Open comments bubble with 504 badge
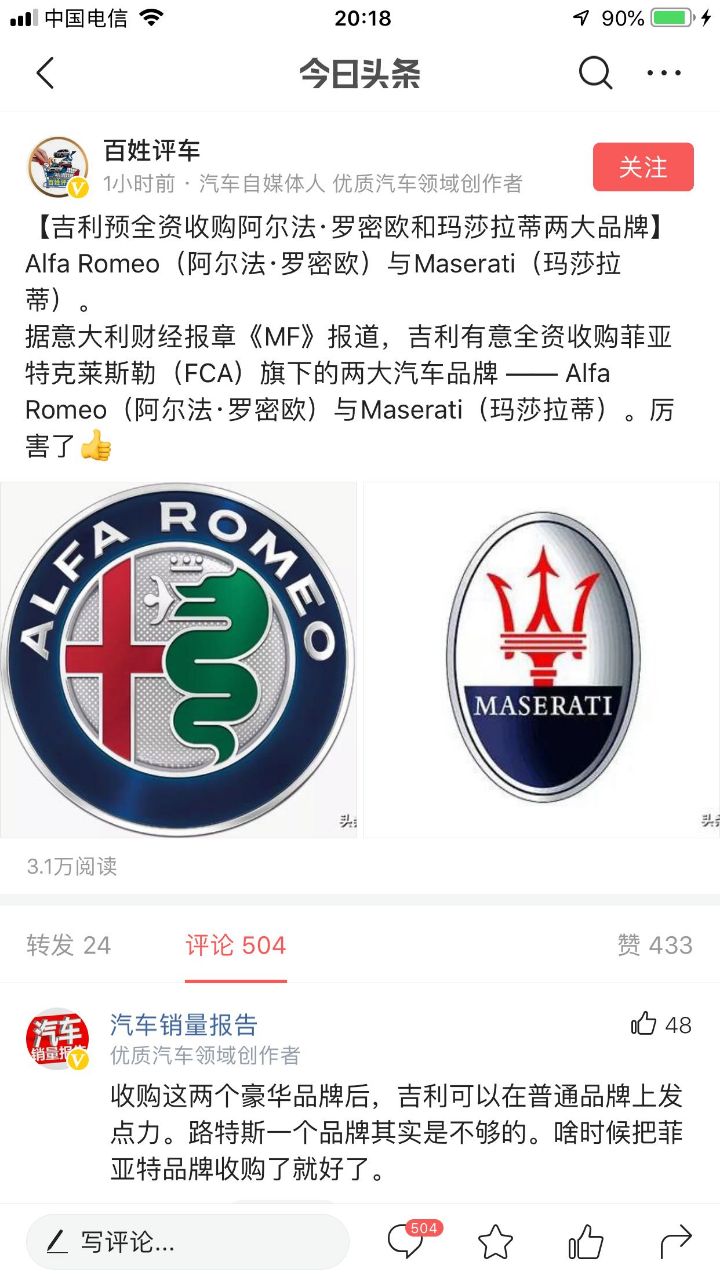720x1280 pixels. [x=406, y=1243]
